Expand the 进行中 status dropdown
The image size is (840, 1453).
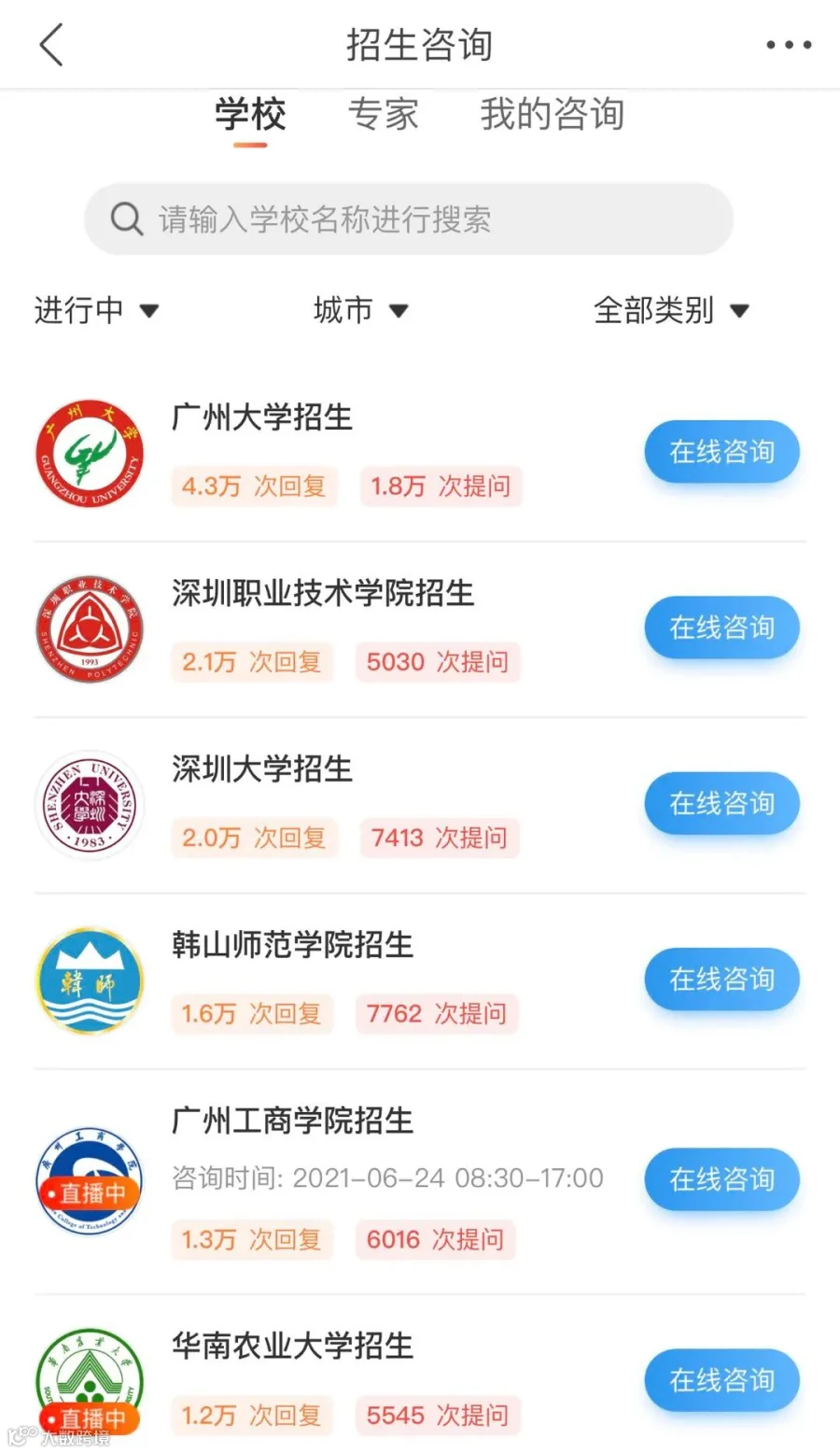click(x=96, y=310)
